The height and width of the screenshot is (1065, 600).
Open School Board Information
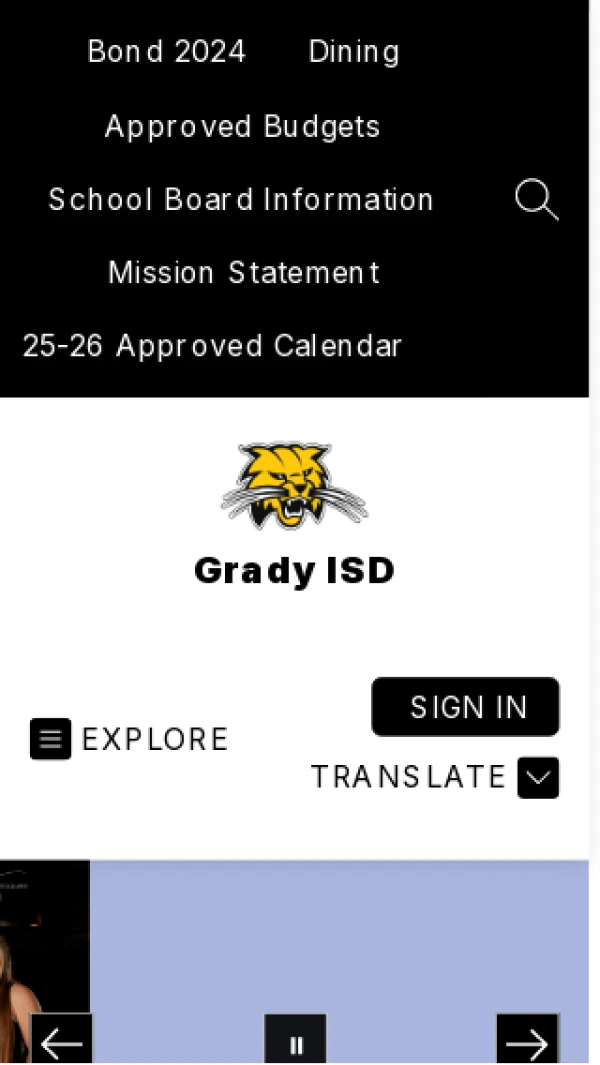point(241,200)
